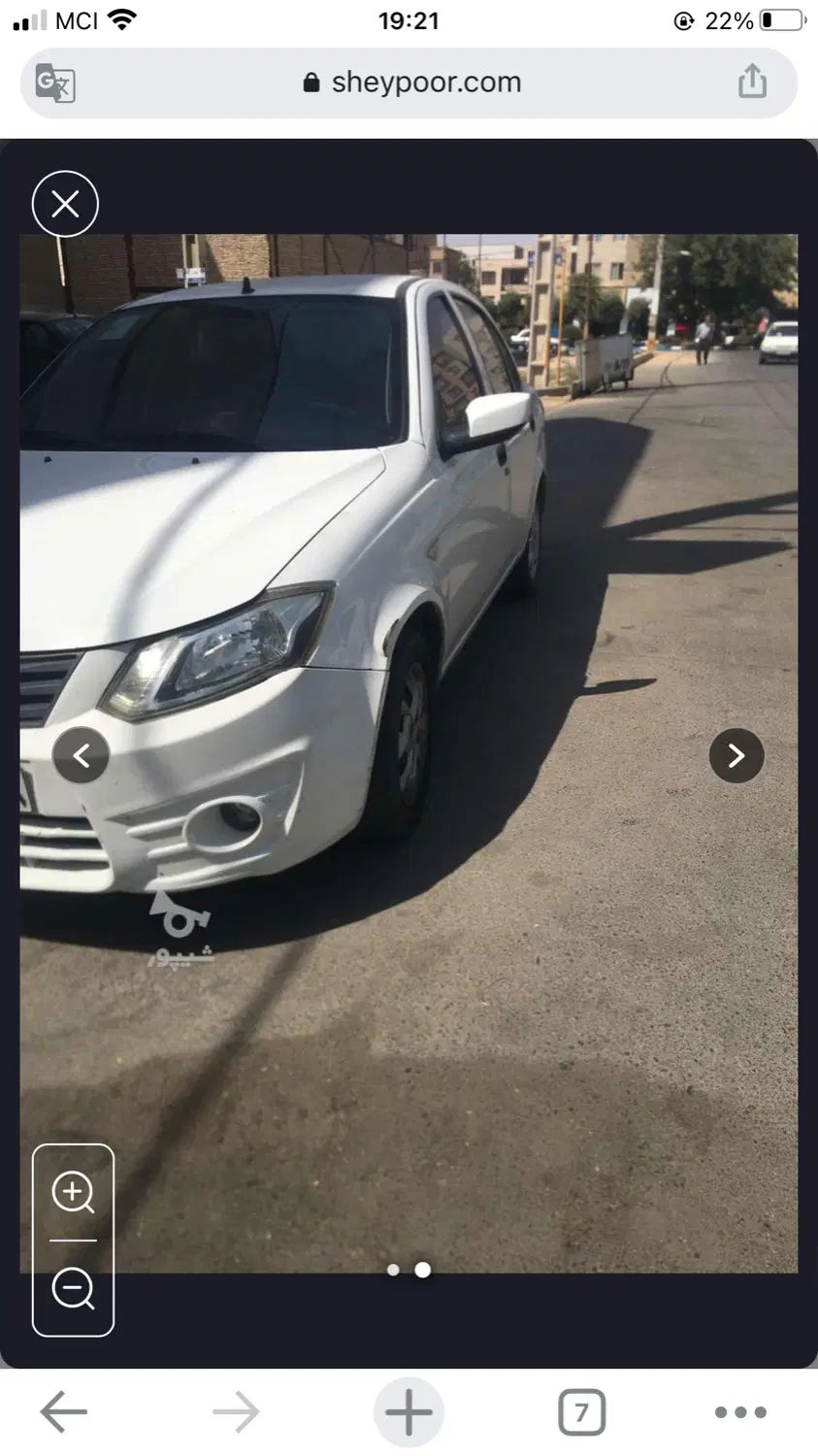The image size is (818, 1456).
Task: Open the browser overflow menu
Action: 740,1412
